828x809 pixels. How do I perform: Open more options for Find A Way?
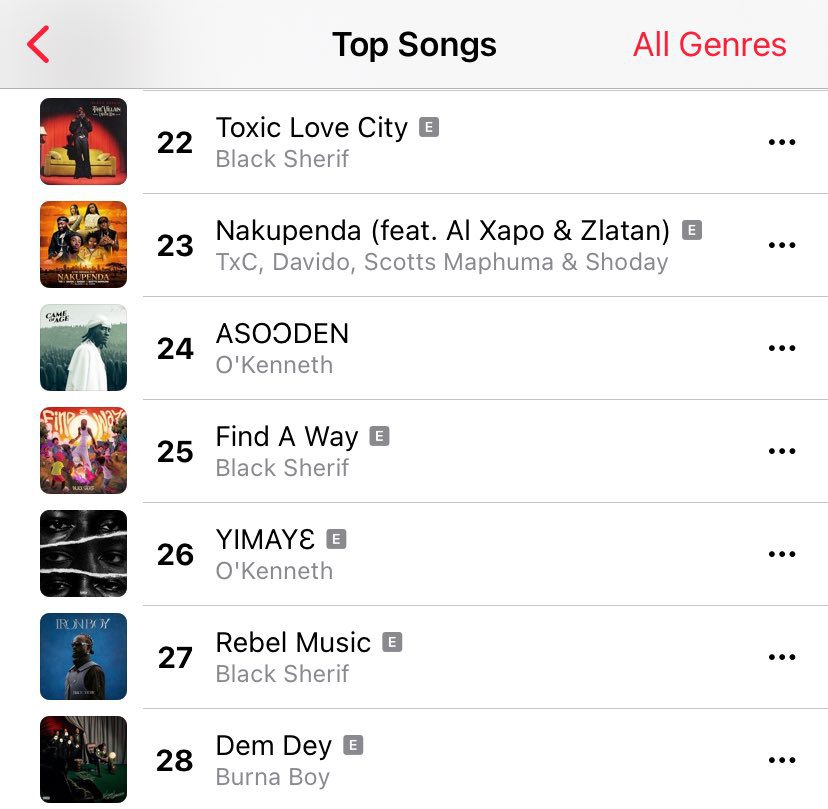782,450
